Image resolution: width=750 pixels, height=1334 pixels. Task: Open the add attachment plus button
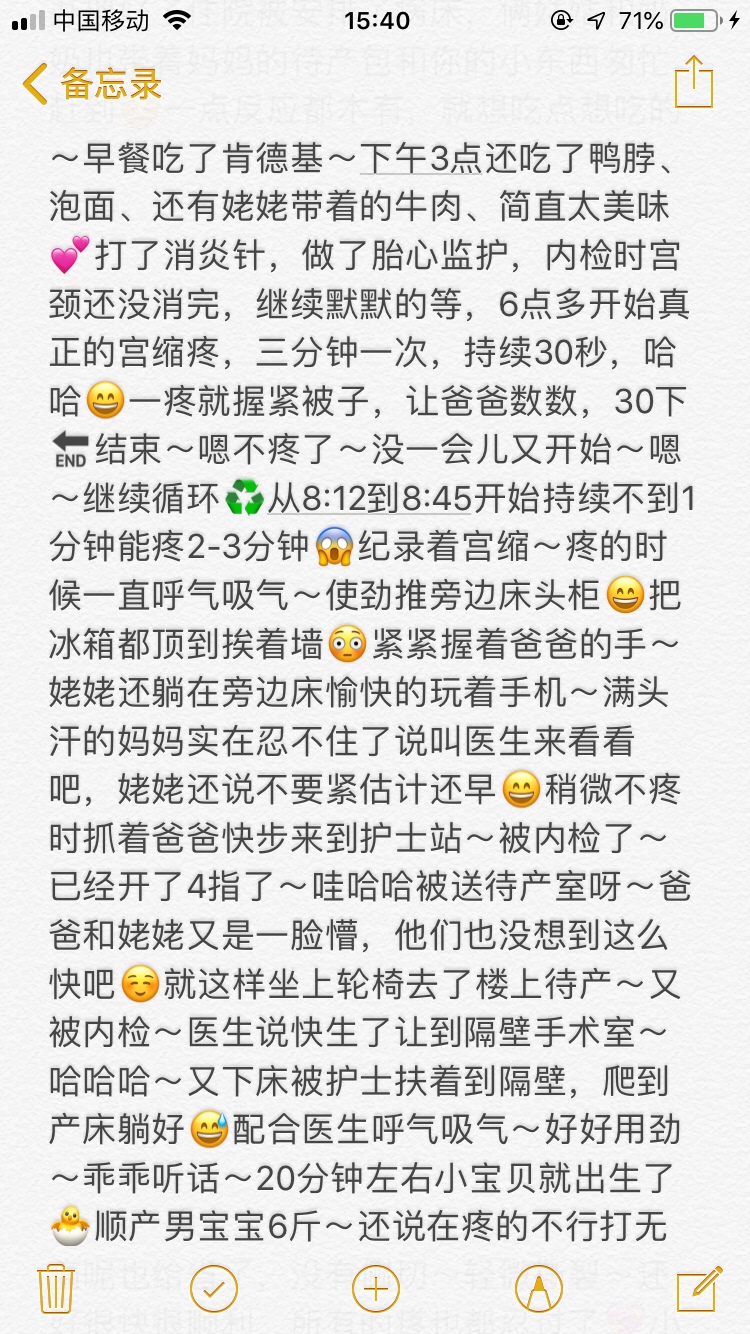[x=376, y=1288]
